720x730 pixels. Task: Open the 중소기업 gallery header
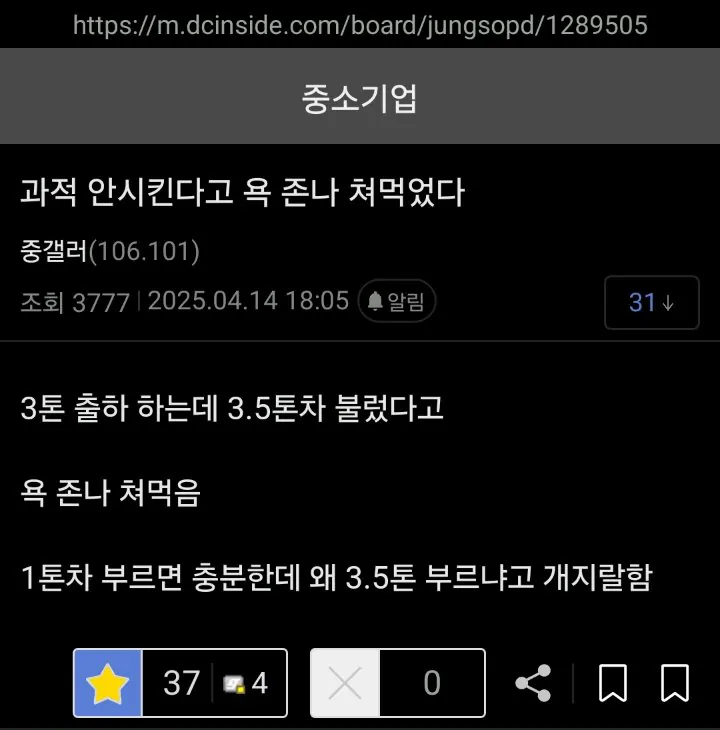pos(359,98)
